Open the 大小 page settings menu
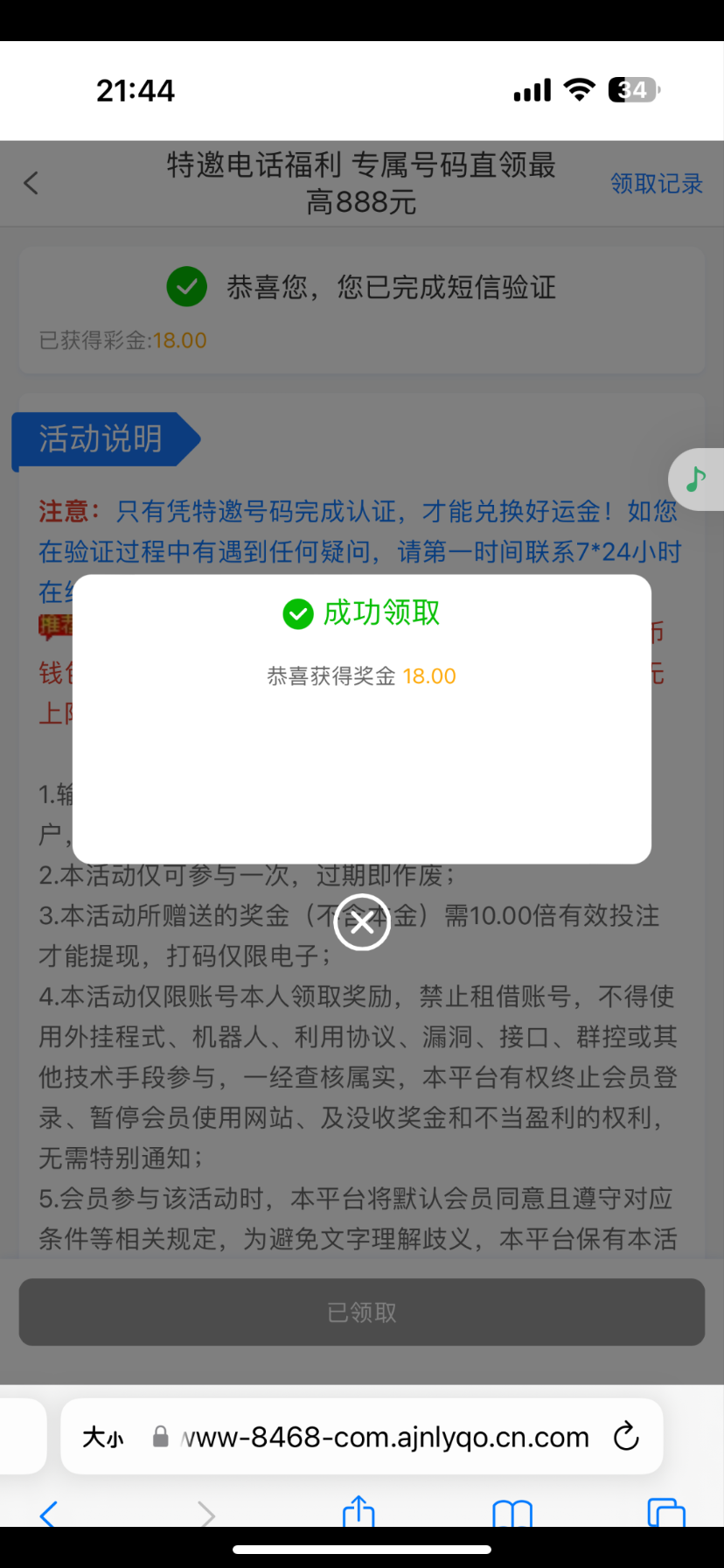The height and width of the screenshot is (1568, 724). (x=103, y=1437)
